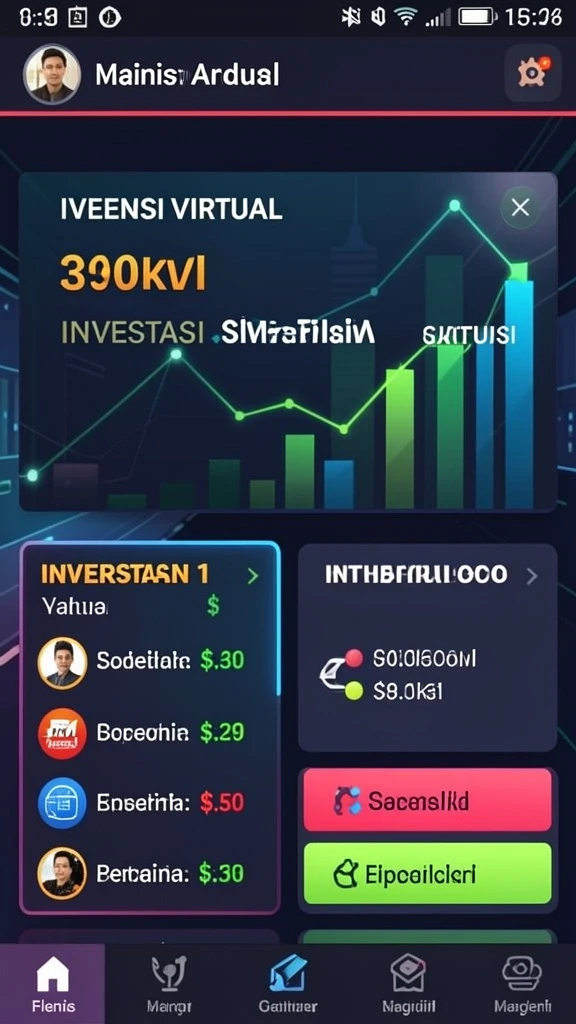Image resolution: width=576 pixels, height=1024 pixels.
Task: Expand the Inverstasn 1 card chevron
Action: pos(253,575)
